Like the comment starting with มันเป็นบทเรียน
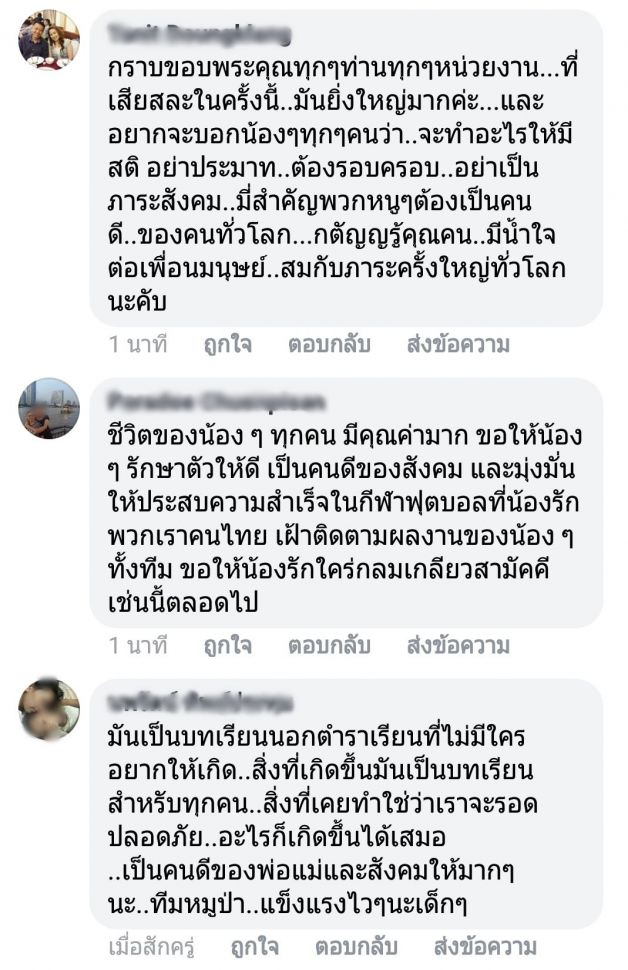 click(x=254, y=946)
